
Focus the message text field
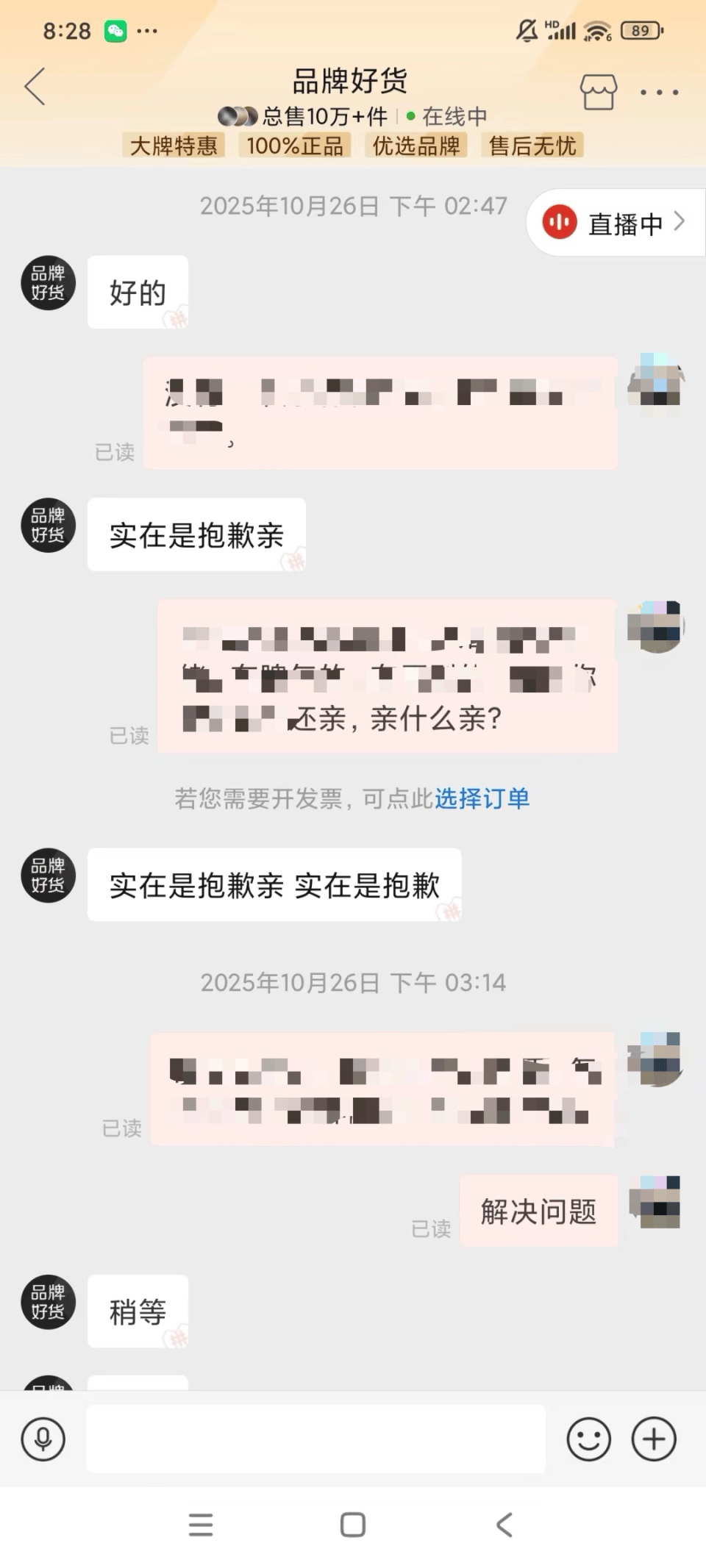click(316, 1439)
